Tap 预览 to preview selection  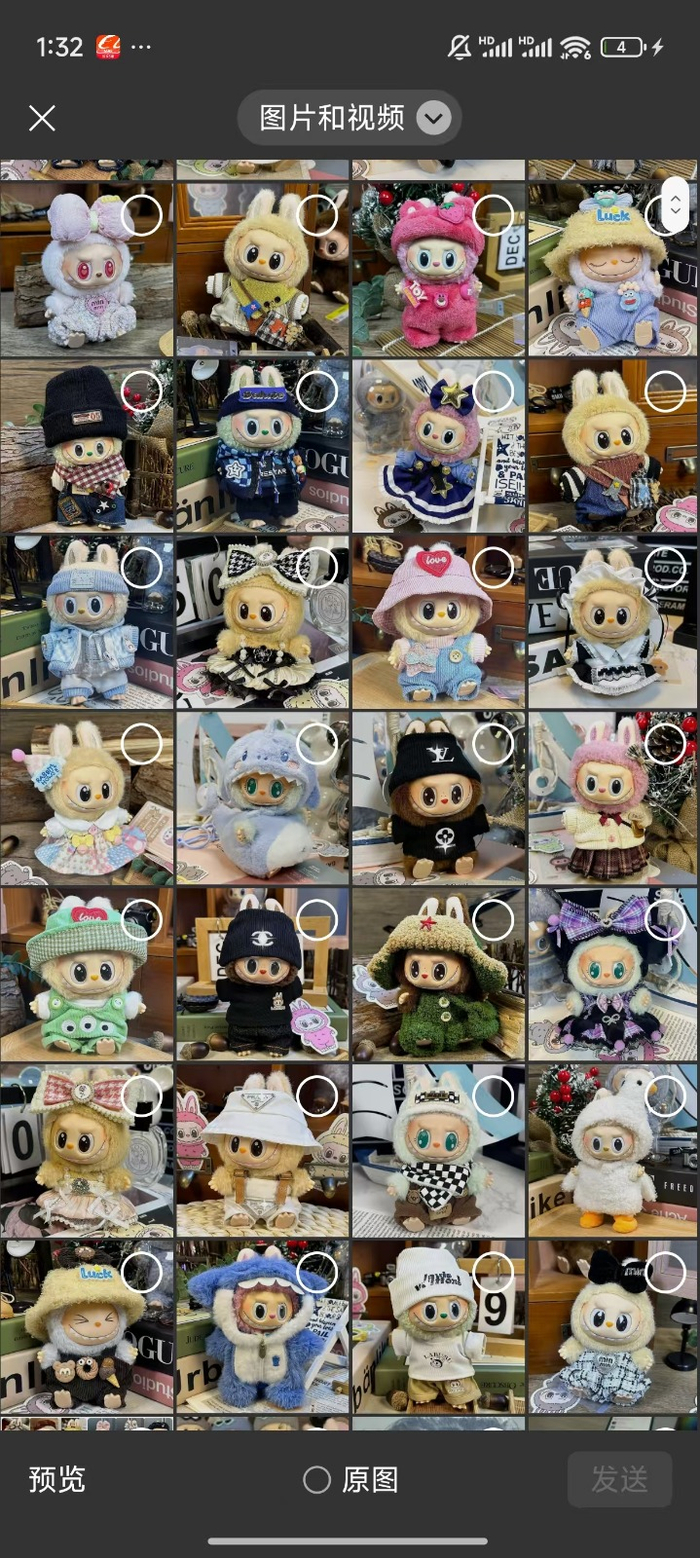[57, 1479]
